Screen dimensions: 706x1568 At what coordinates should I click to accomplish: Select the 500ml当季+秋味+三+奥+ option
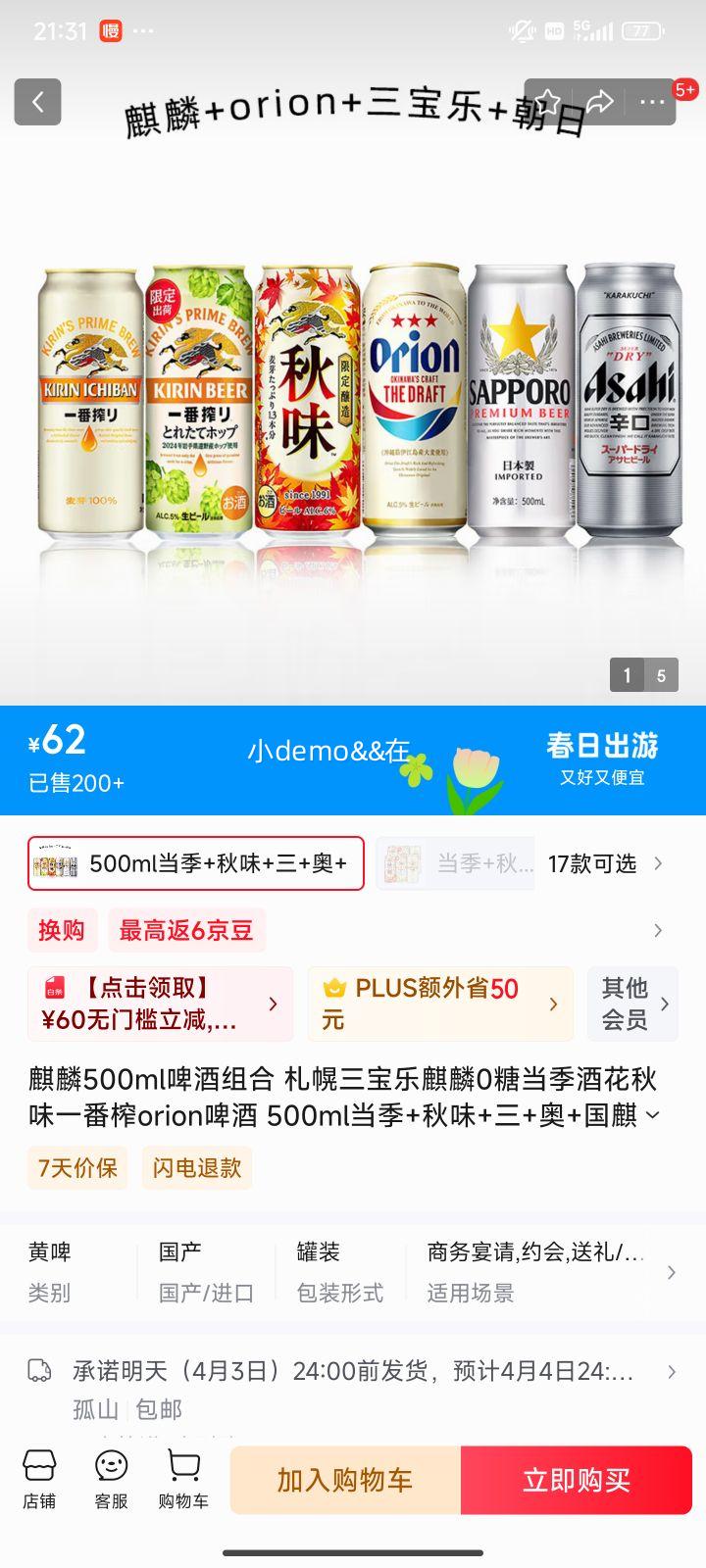point(196,863)
